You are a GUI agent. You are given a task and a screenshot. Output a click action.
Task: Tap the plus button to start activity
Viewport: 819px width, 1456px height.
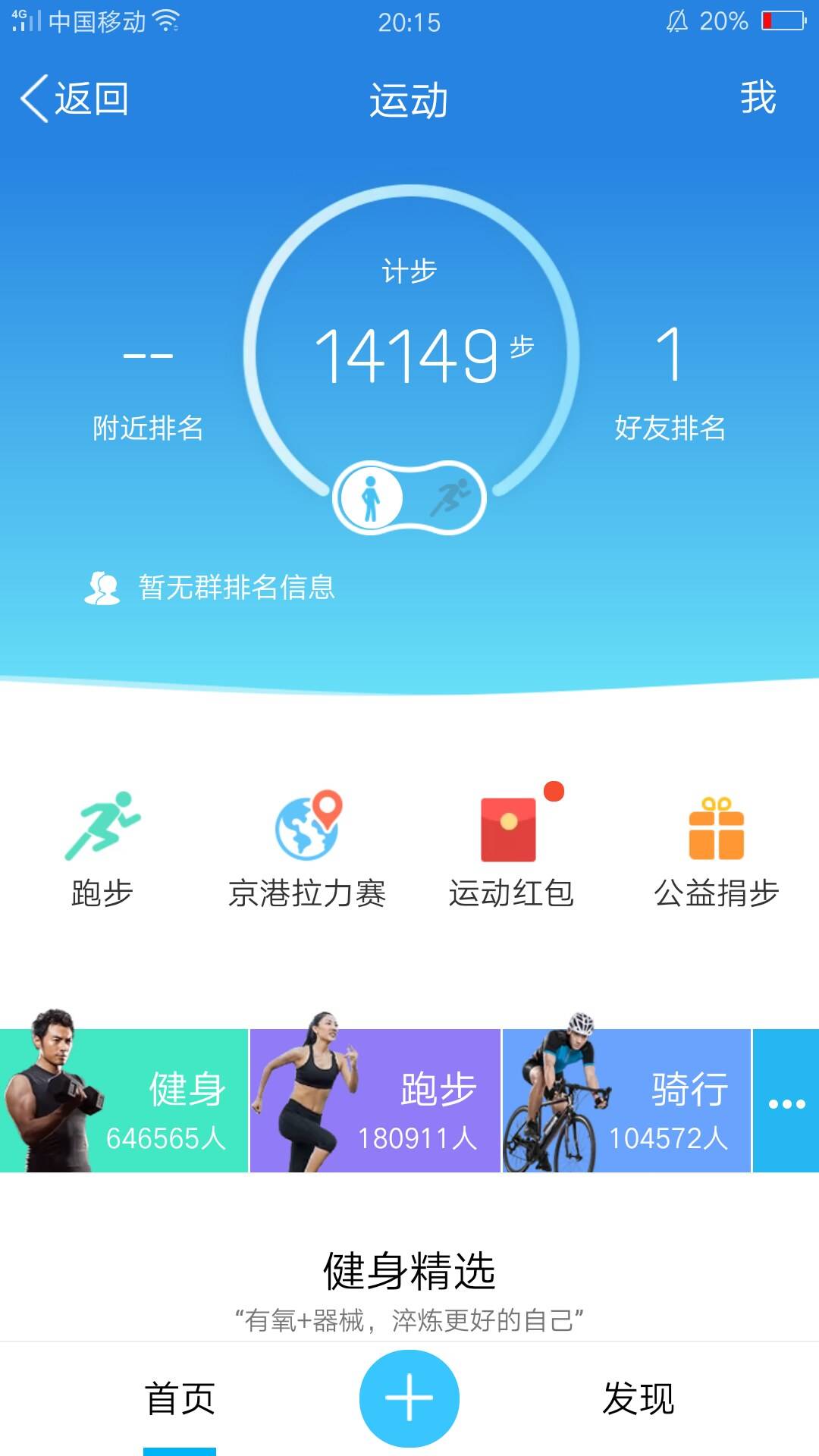(409, 1398)
